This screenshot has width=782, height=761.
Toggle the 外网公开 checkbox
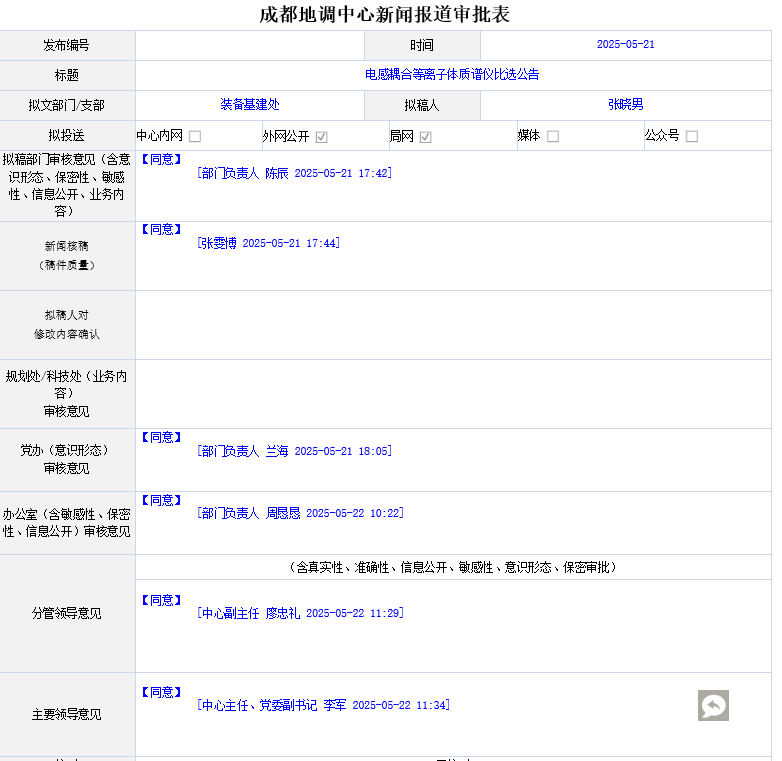click(x=322, y=137)
